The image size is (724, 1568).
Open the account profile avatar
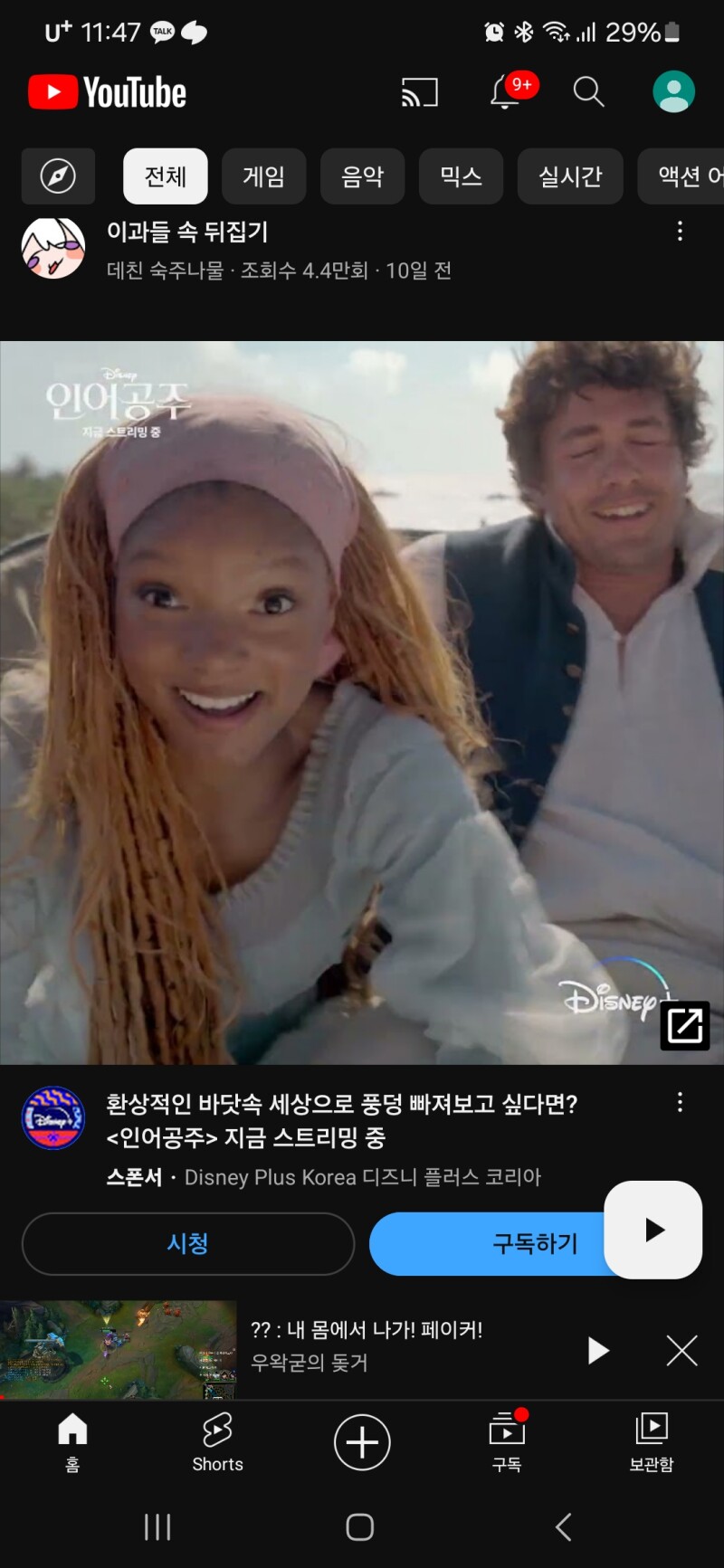pos(673,92)
